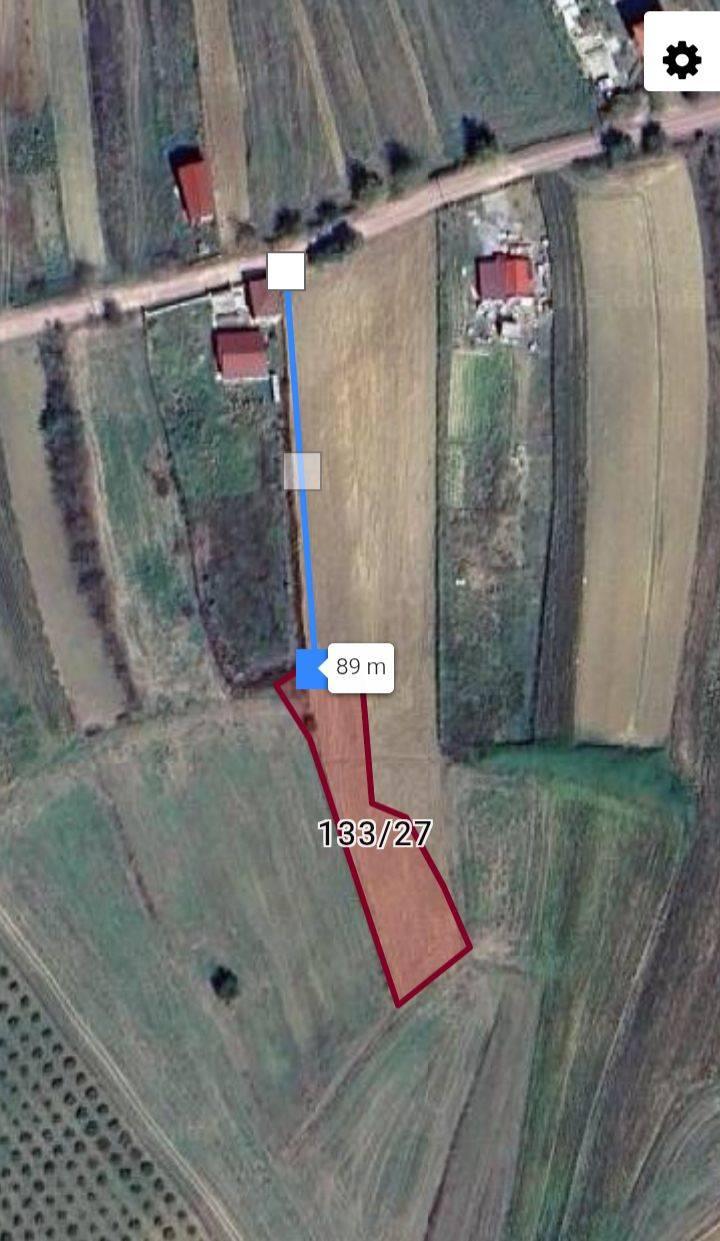
Task: Select the blue endpoint marker labeled 89 m
Action: point(312,668)
